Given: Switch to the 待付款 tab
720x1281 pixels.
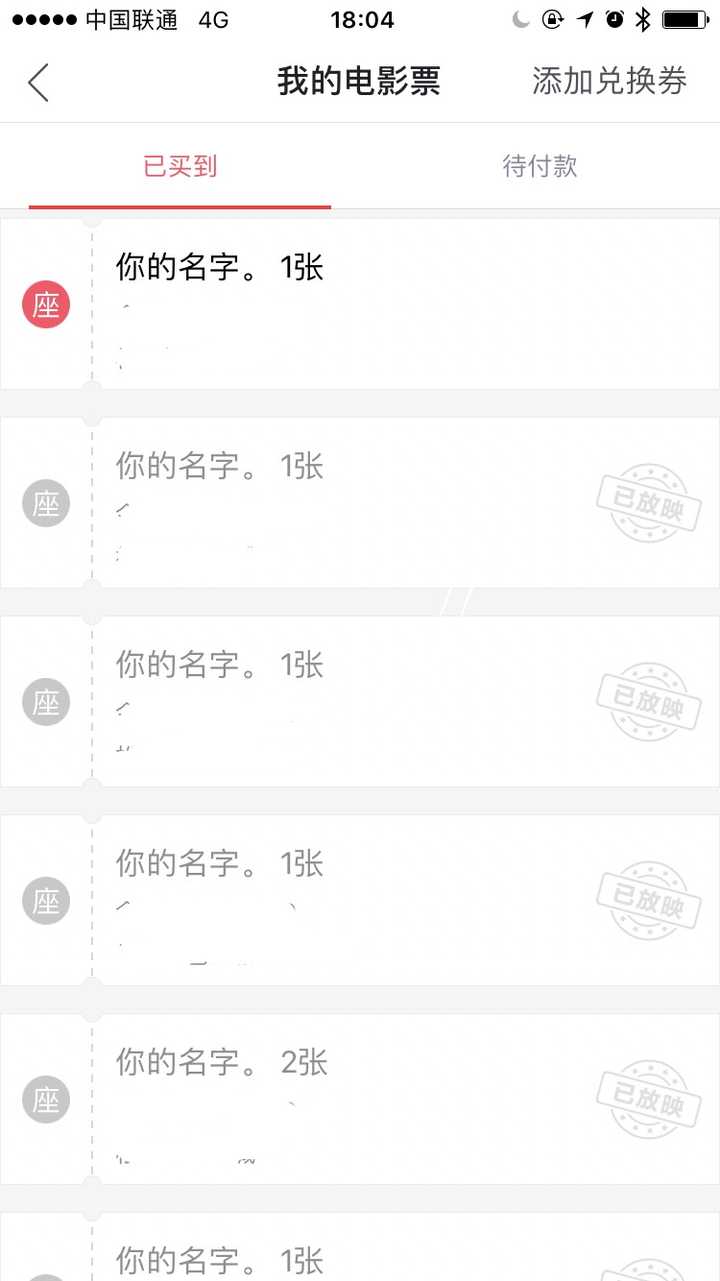Looking at the screenshot, I should coord(540,166).
